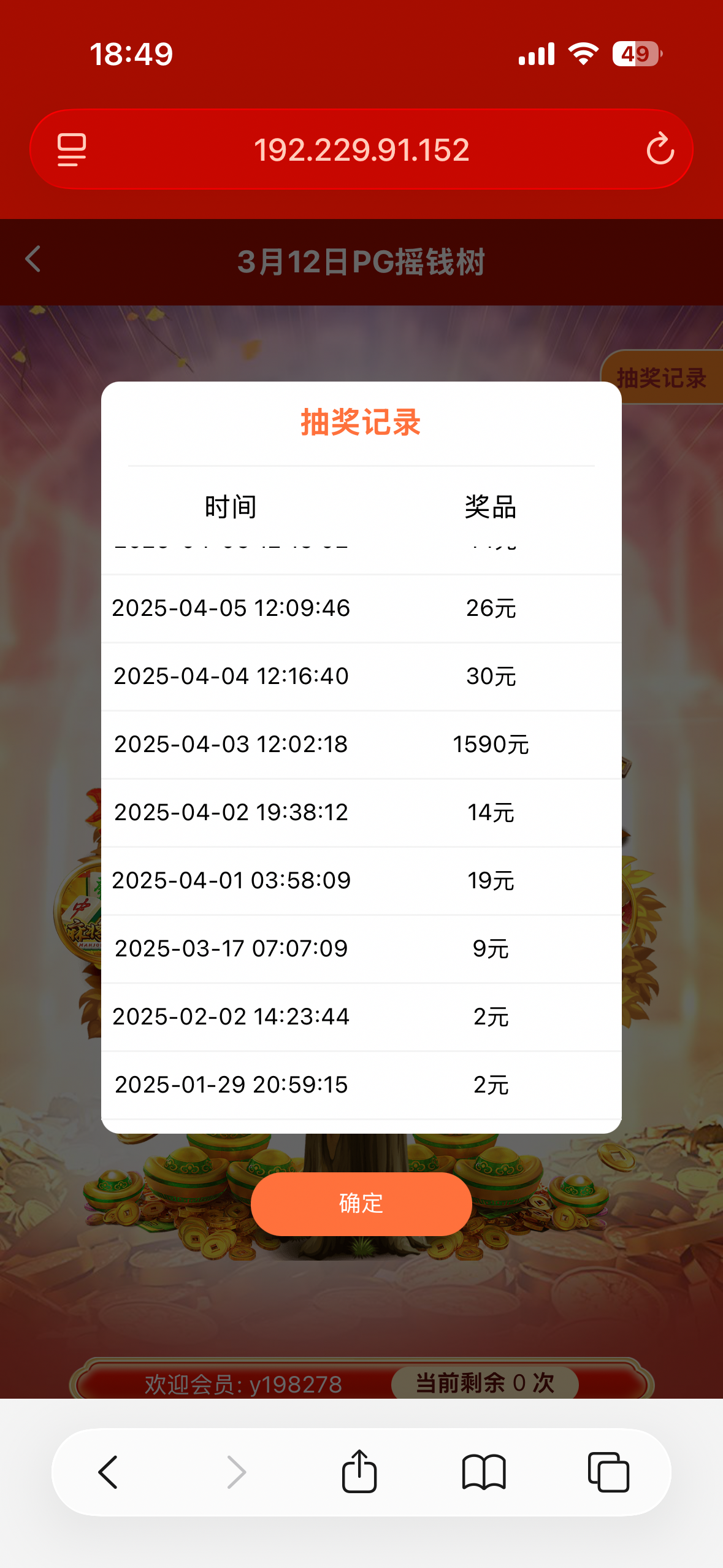Share this page from the toolbar

(x=359, y=1471)
